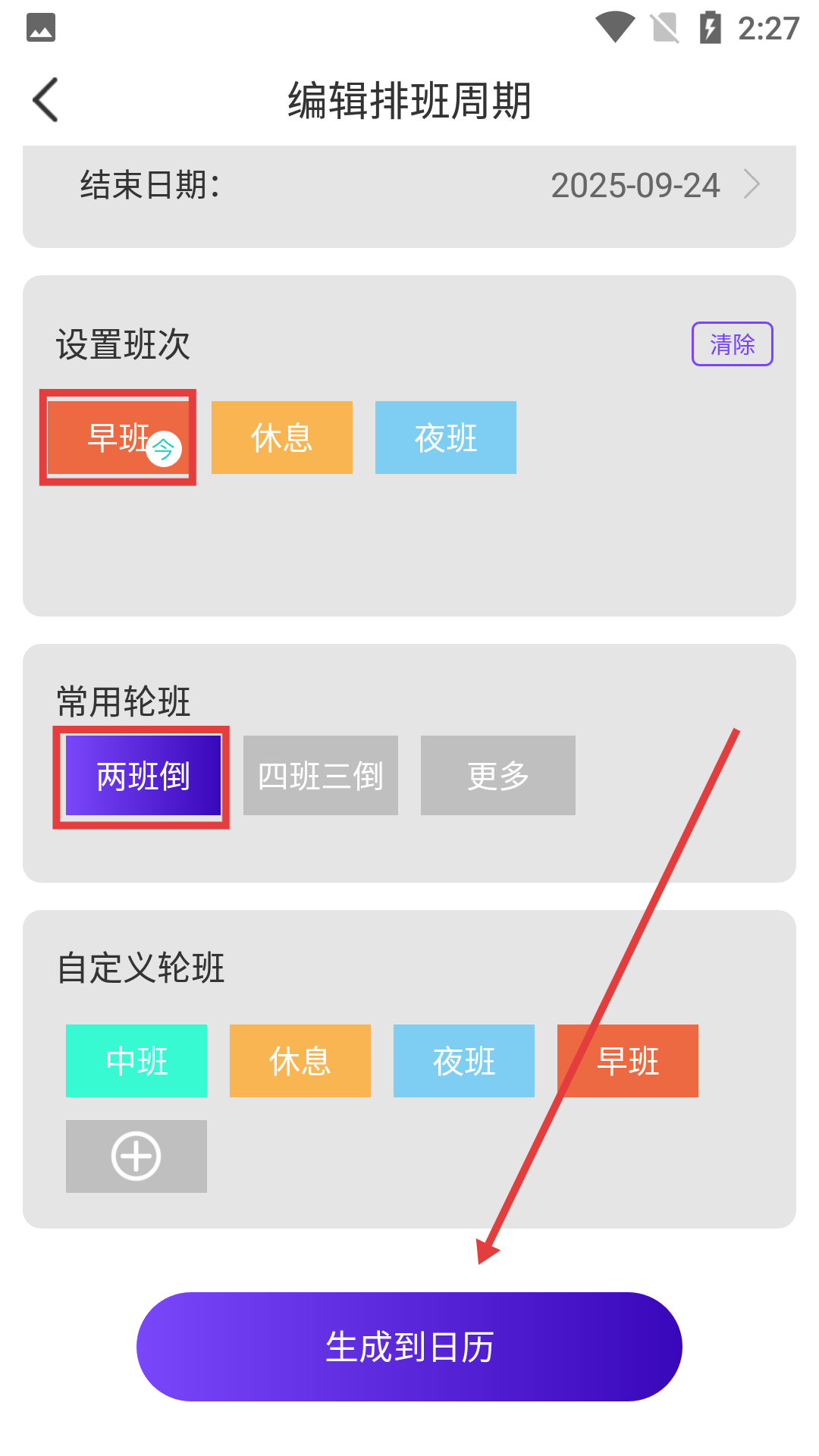
Task: Add 早班 from custom rotation
Action: click(628, 1061)
